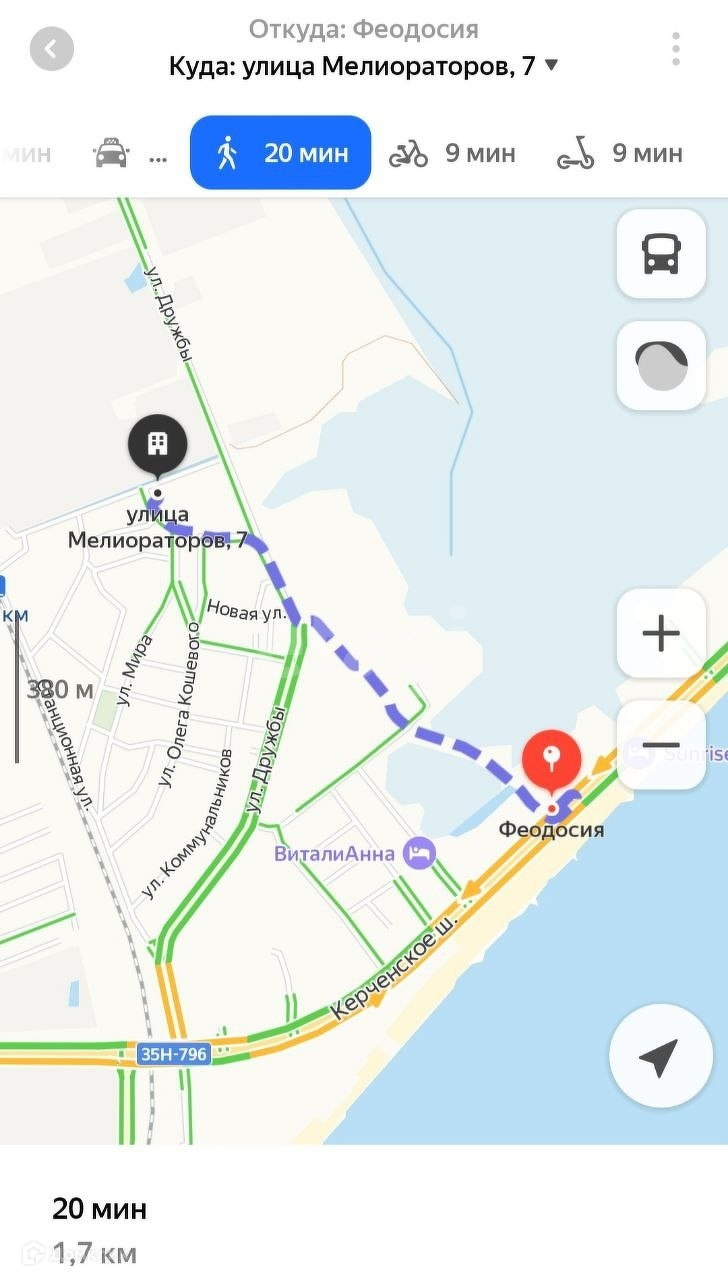Center the map on my location

coord(660,1056)
